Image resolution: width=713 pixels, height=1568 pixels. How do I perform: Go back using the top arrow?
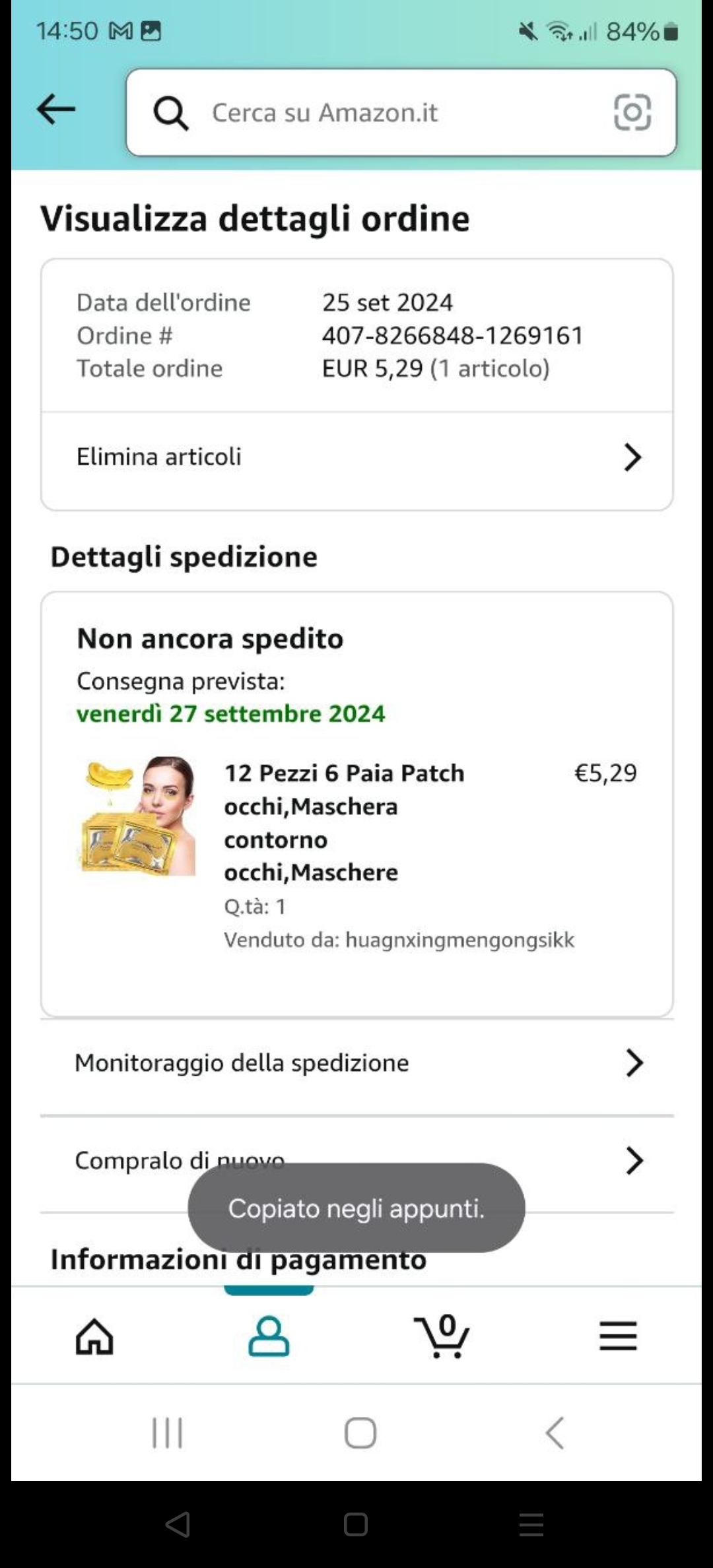click(56, 110)
